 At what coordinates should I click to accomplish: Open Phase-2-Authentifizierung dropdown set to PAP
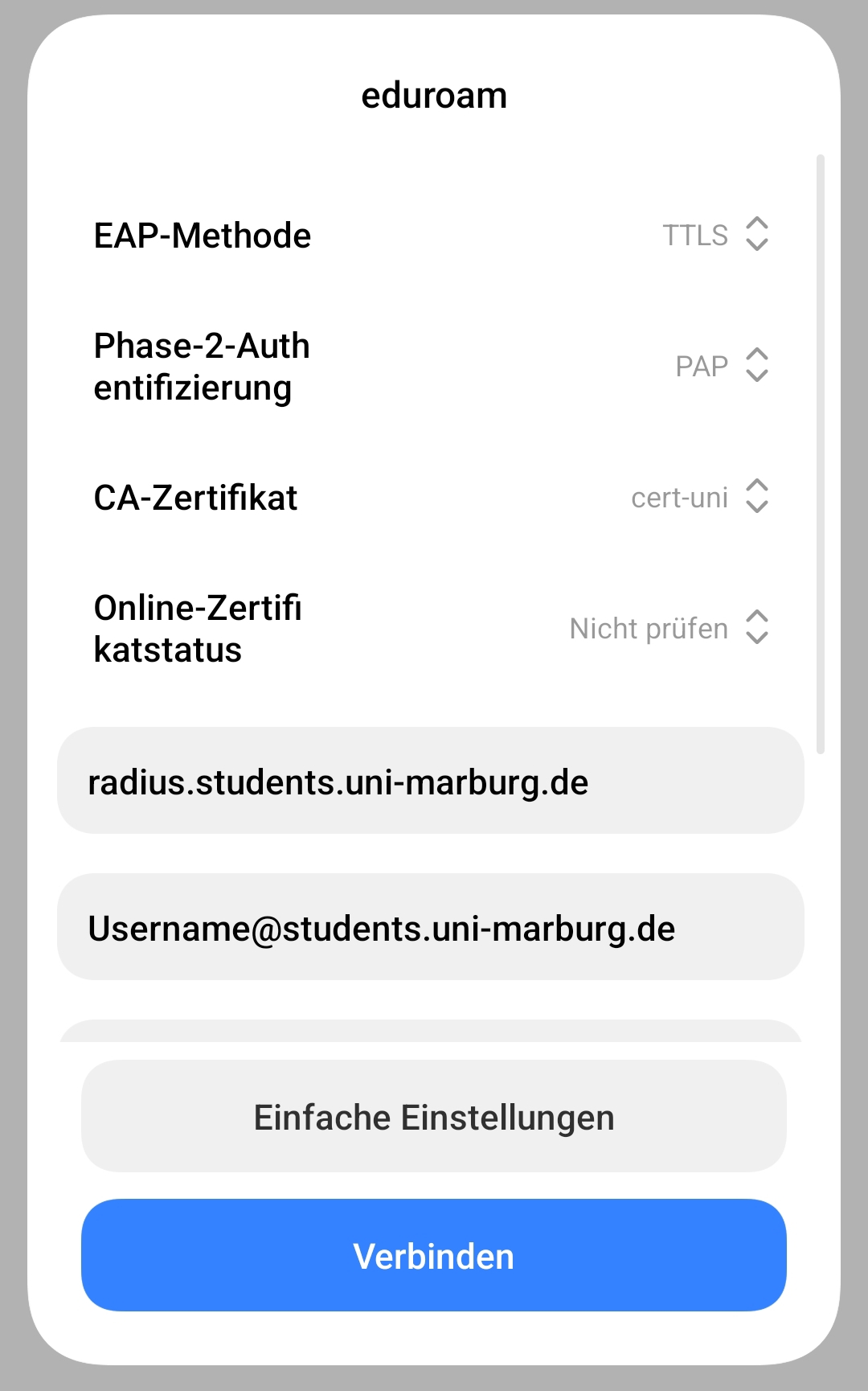722,366
